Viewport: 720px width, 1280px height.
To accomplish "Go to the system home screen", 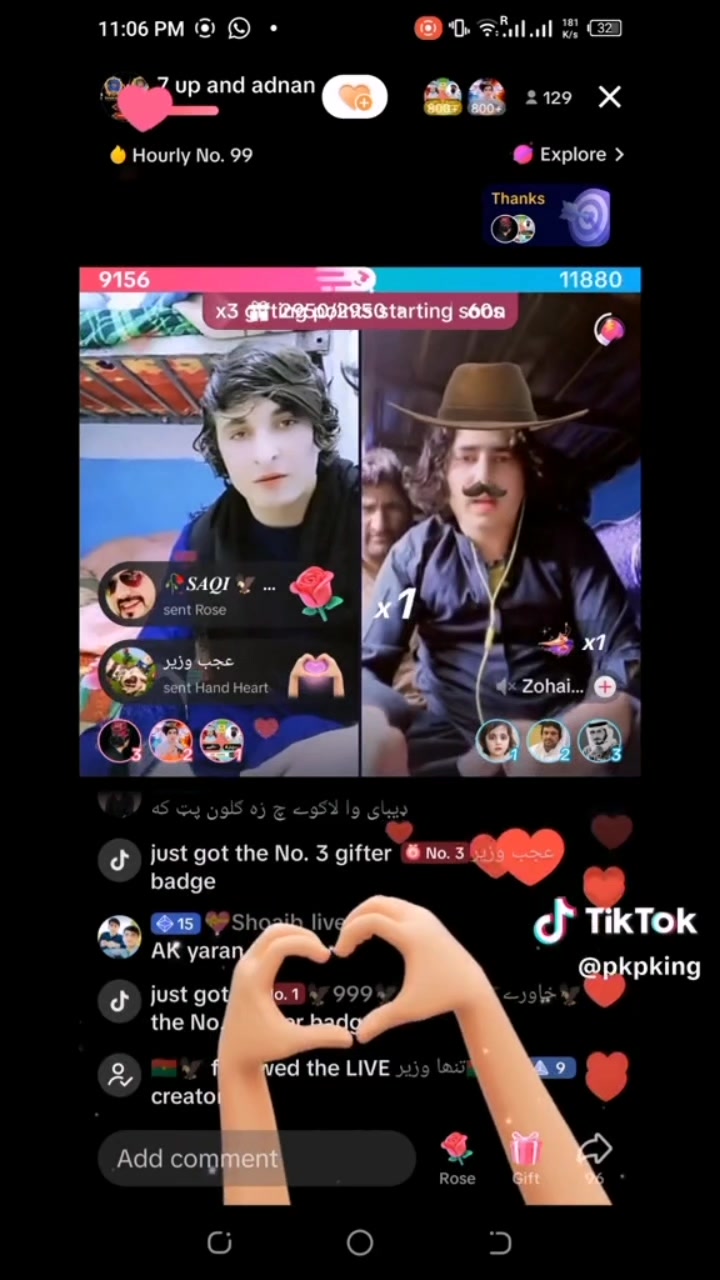I will [359, 1242].
